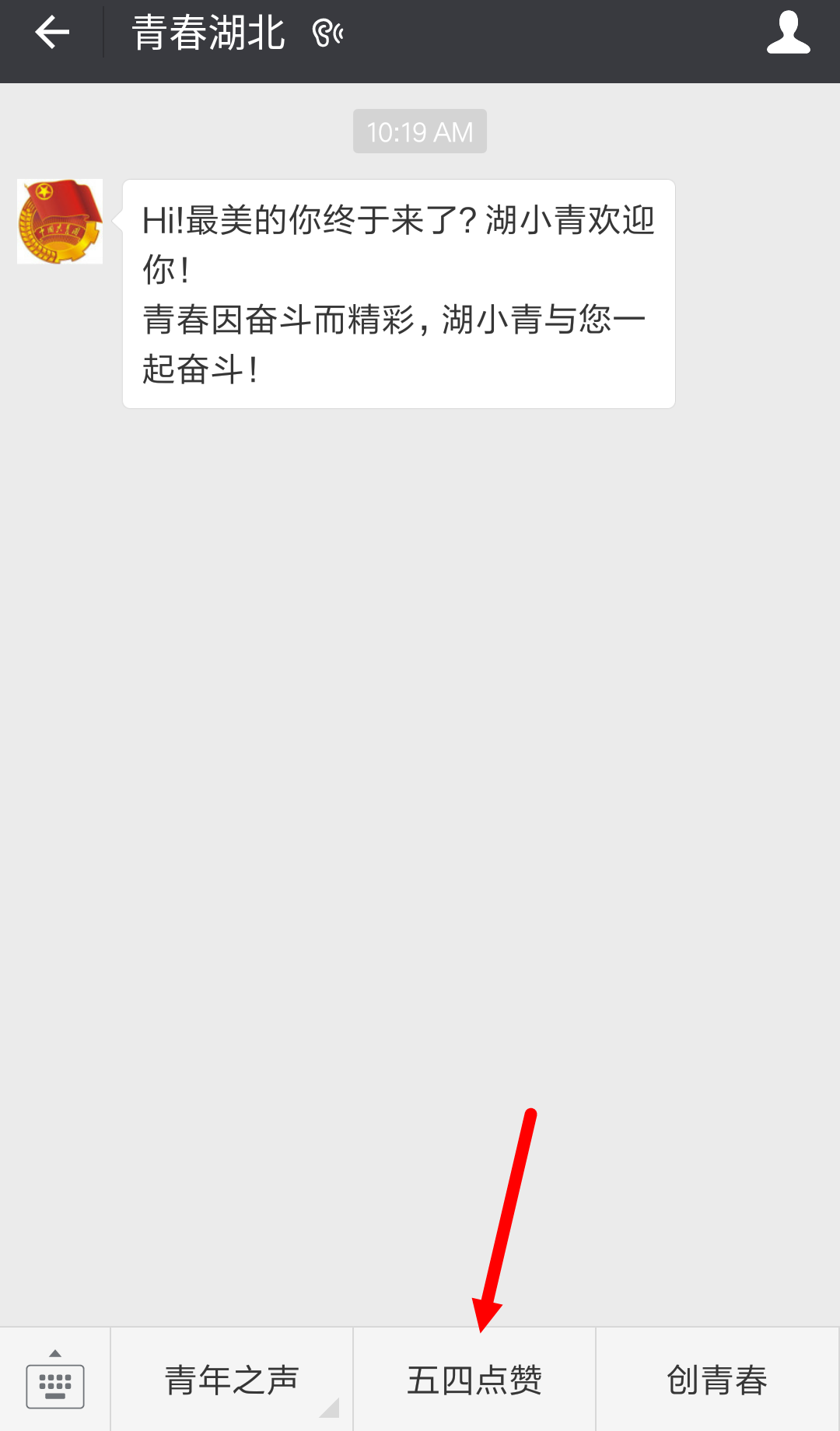Switch to keyboard input mode
The width and height of the screenshot is (840, 1431).
pyautogui.click(x=55, y=1380)
